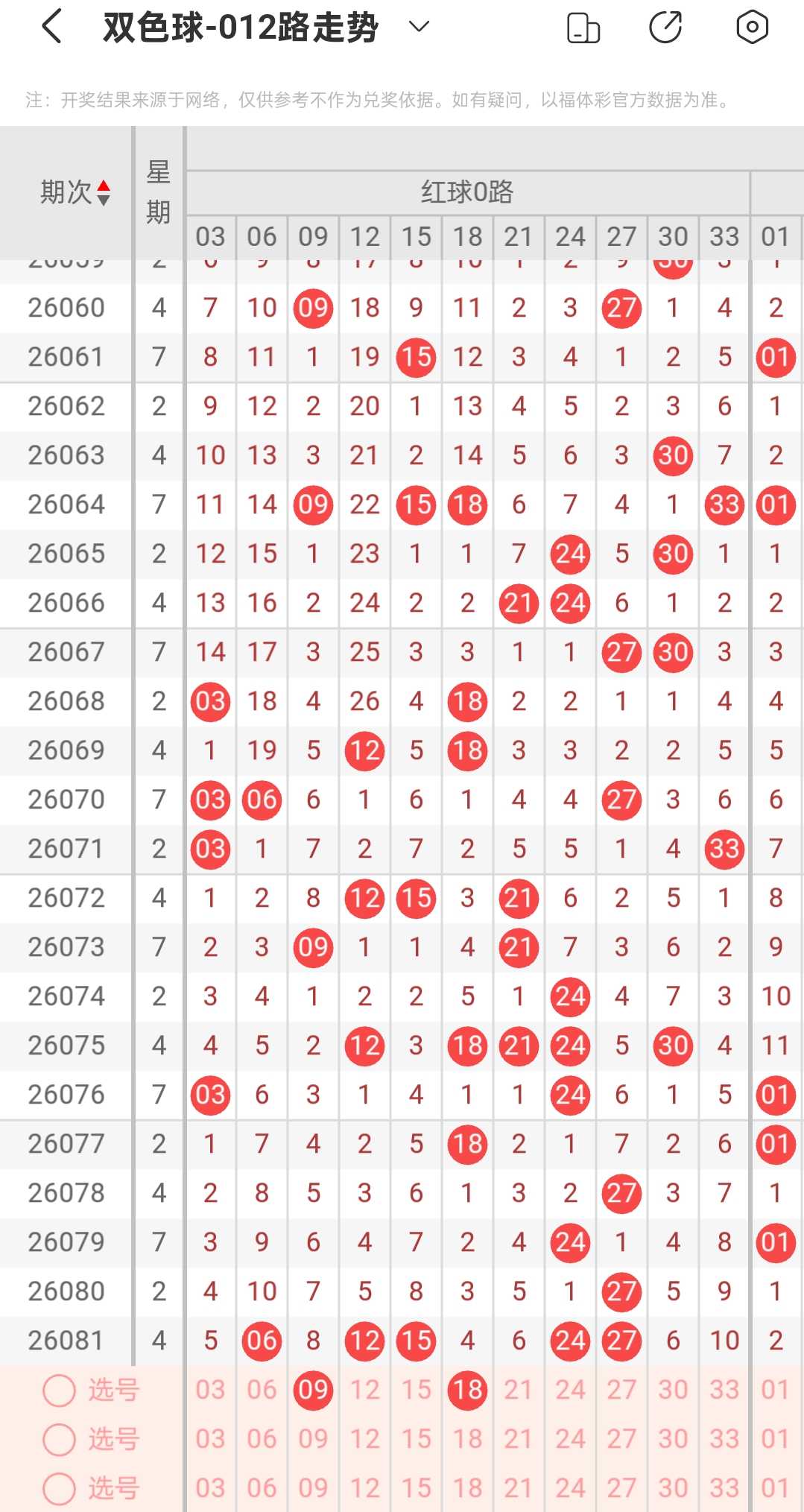Expand the 双色球-012路走势 title dropdown
The width and height of the screenshot is (804, 1512).
[420, 27]
